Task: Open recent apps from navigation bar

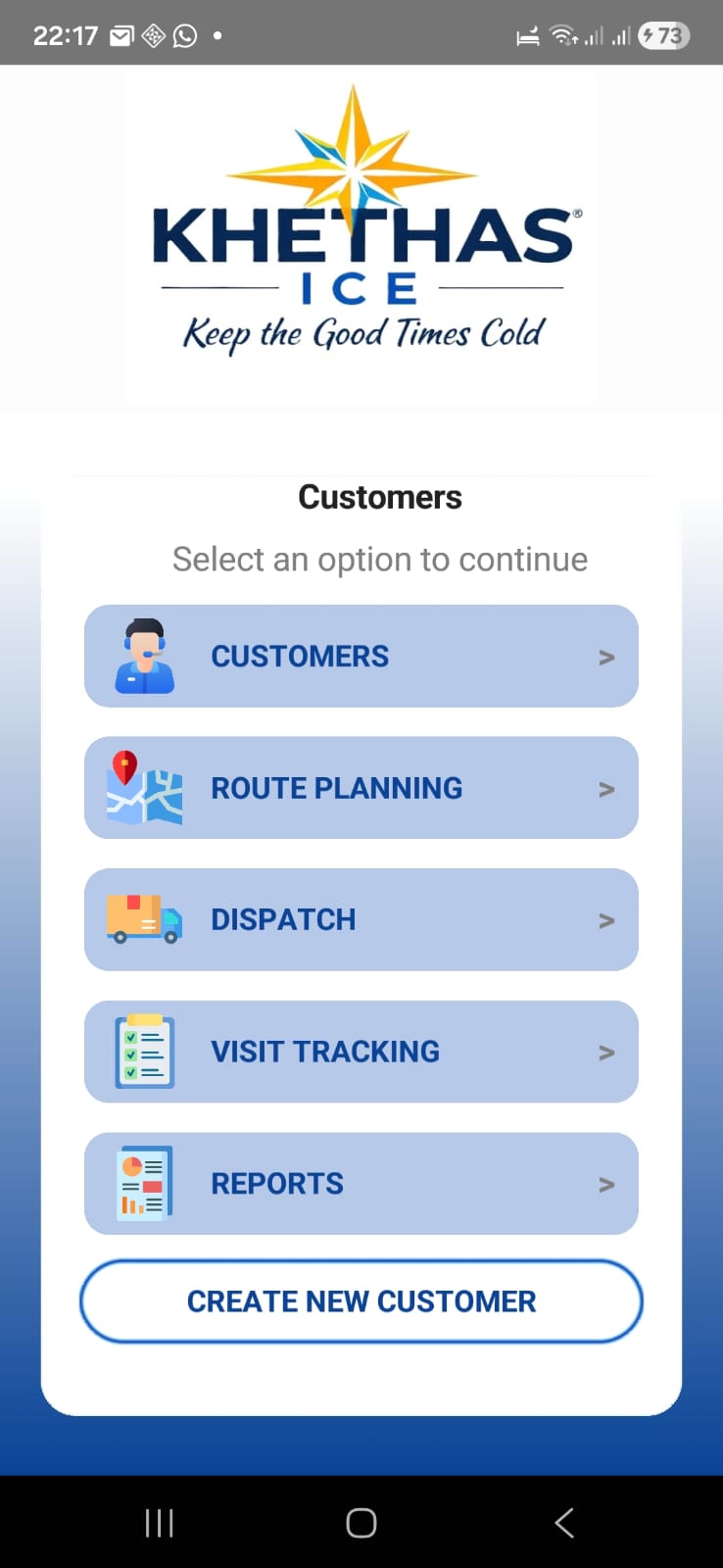Action: click(159, 1523)
